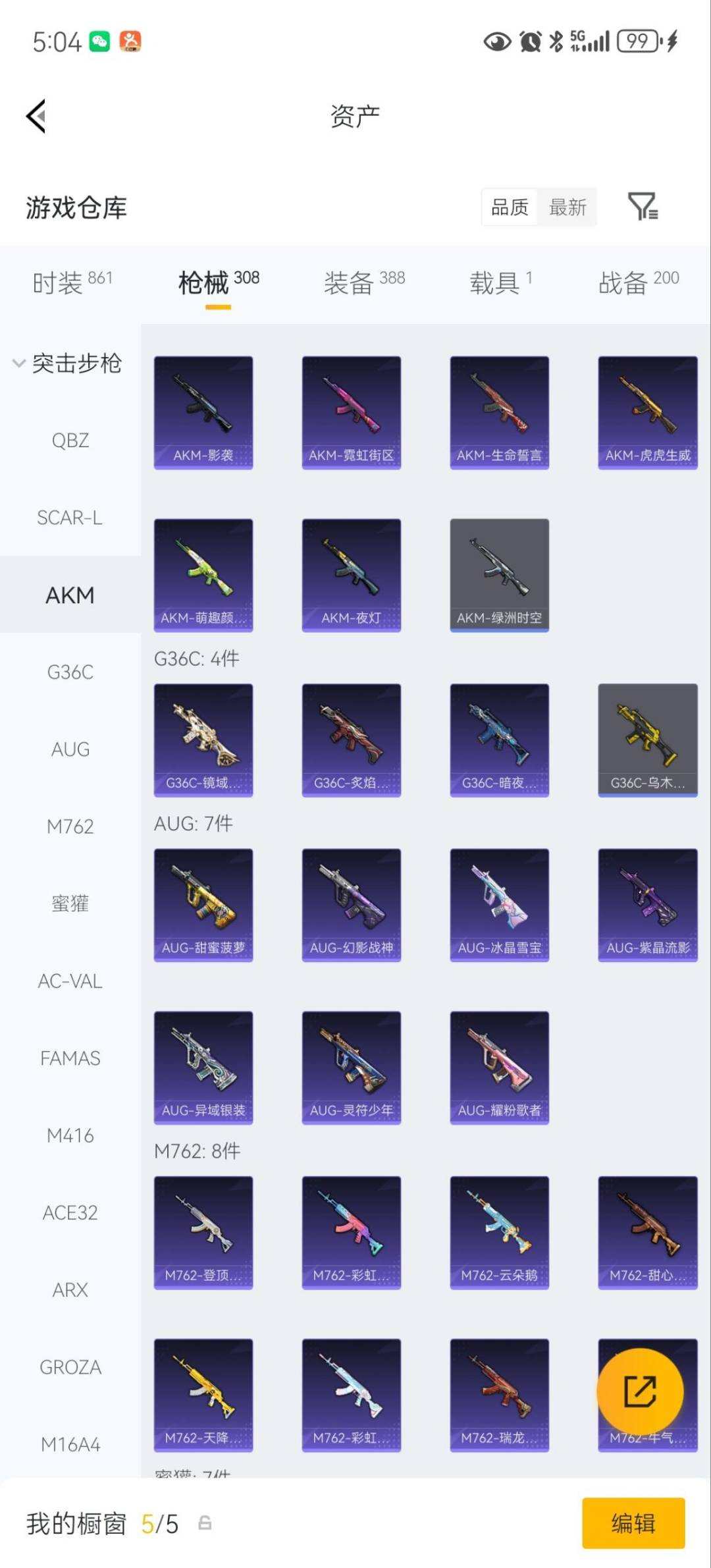Tap 编辑 to edit my showcase
This screenshot has width=711, height=1568.
coord(633,1523)
